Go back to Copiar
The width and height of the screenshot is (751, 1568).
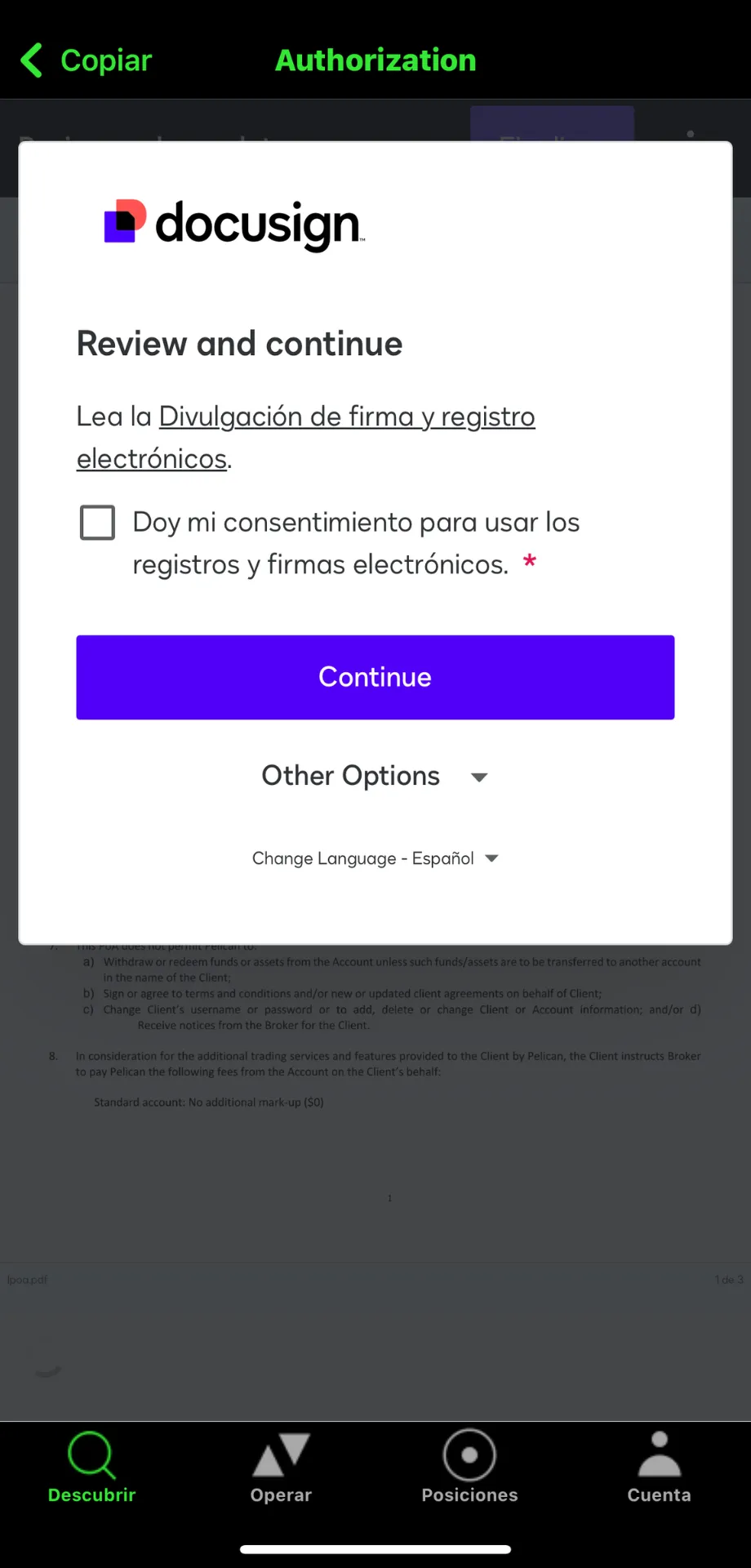[86, 60]
